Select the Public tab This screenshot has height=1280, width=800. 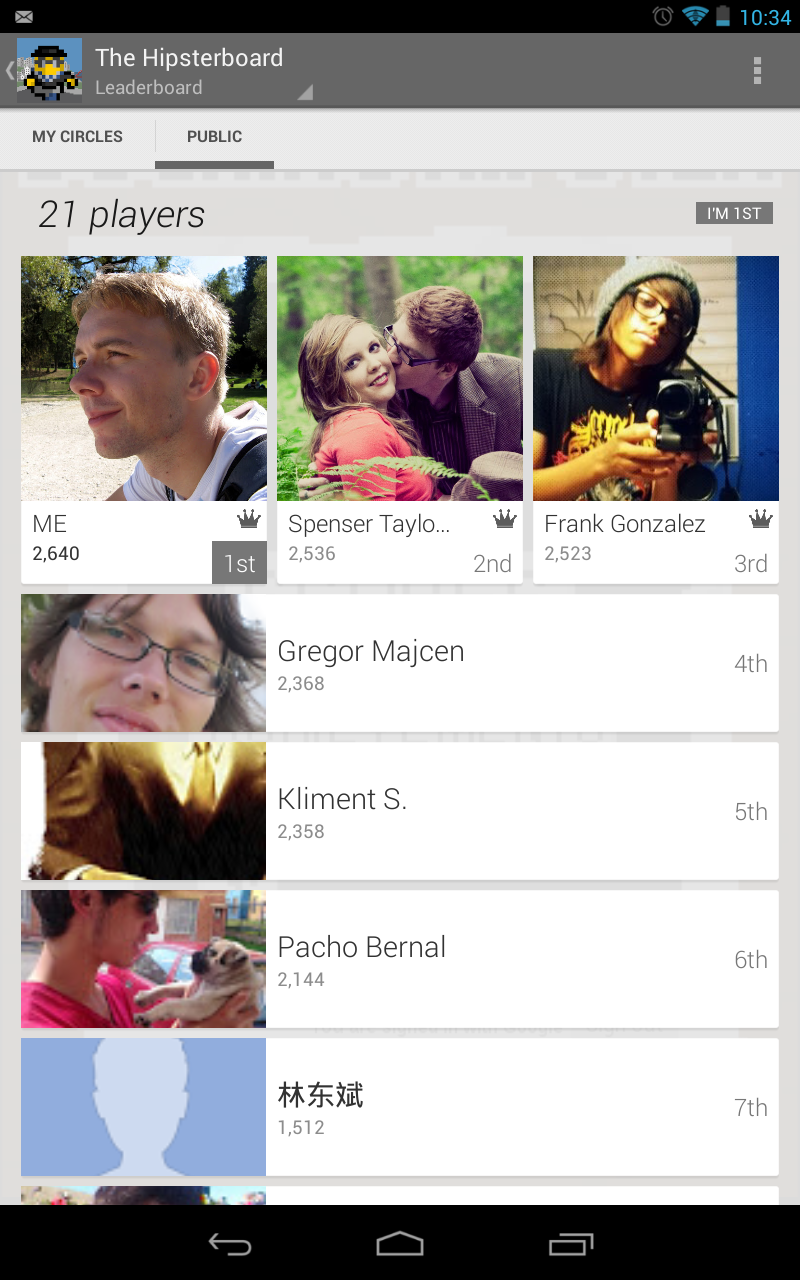214,137
